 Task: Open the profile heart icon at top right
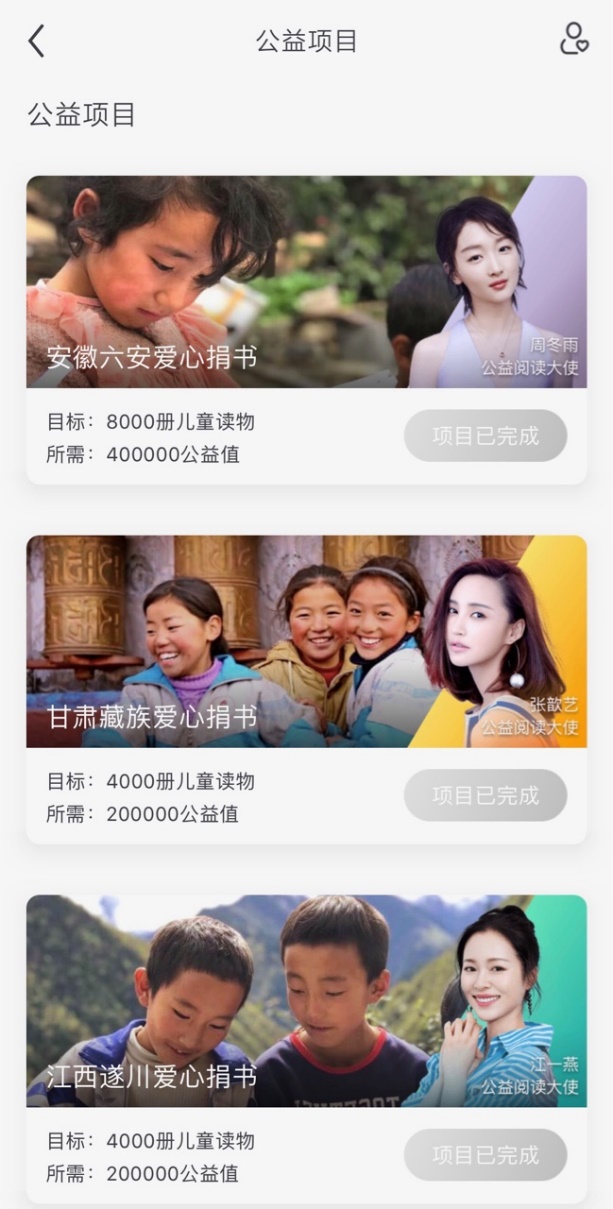pyautogui.click(x=574, y=40)
